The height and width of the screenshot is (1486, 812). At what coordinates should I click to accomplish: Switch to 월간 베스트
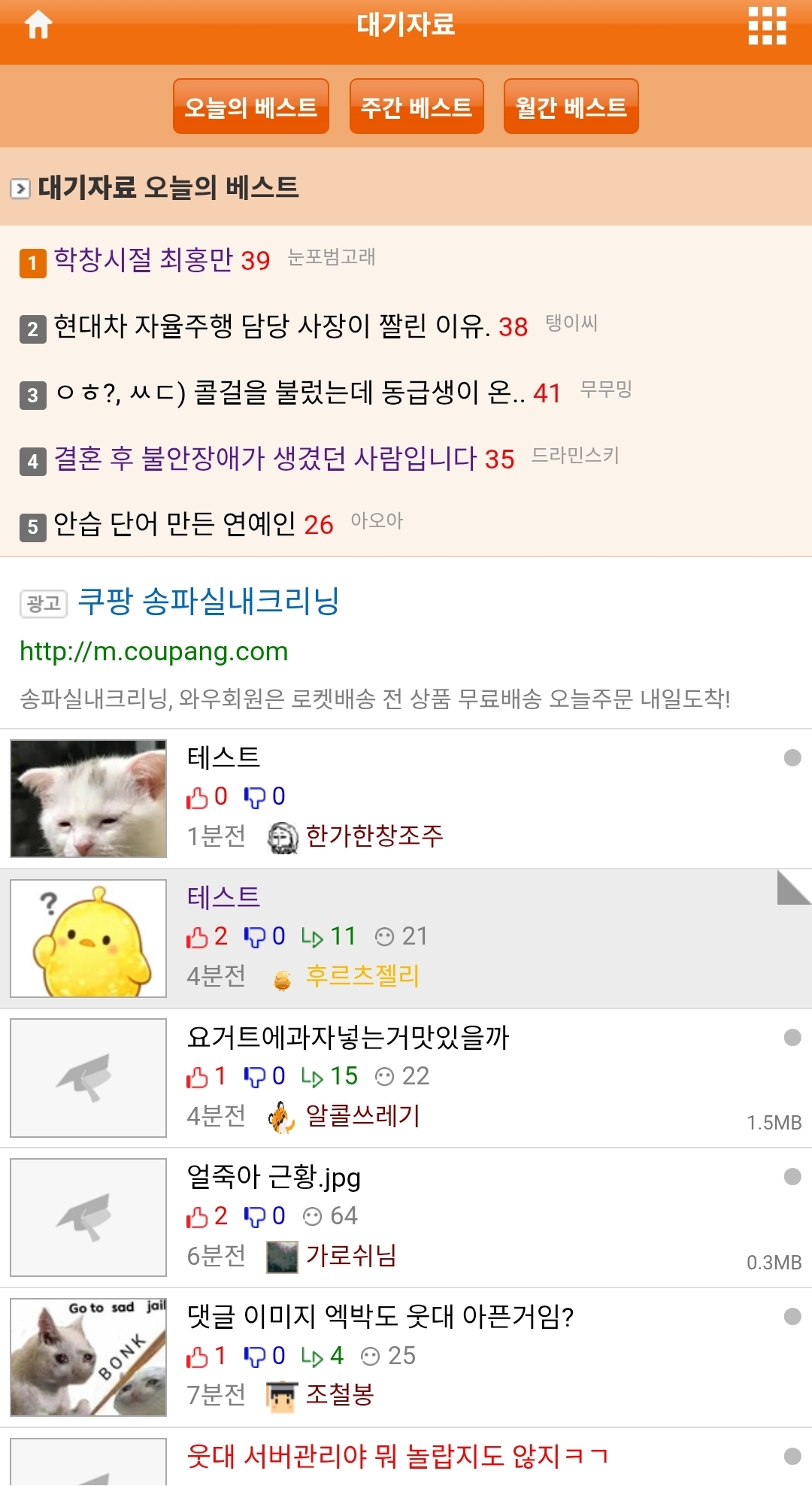(571, 107)
